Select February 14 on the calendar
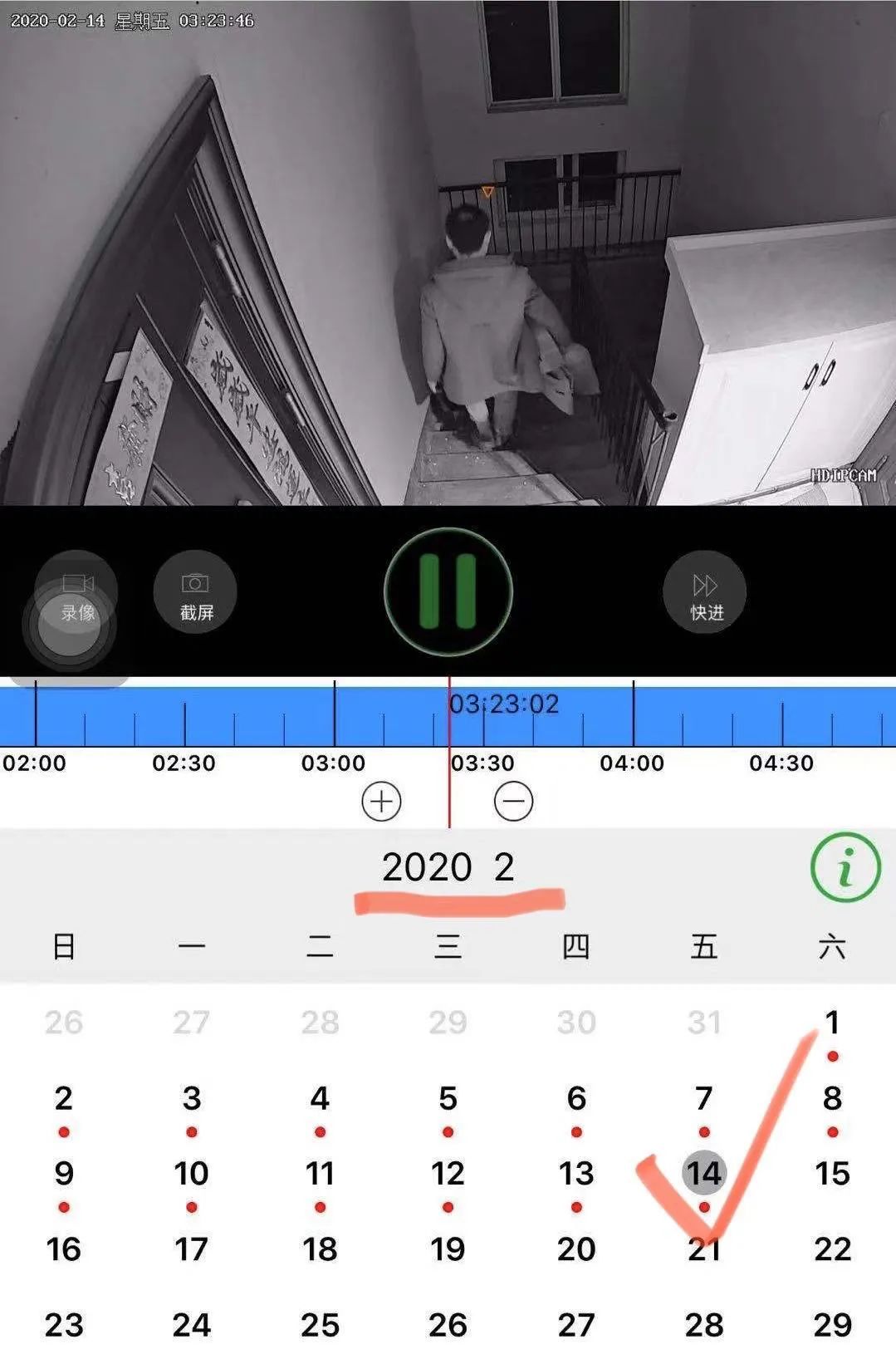This screenshot has width=896, height=1359. click(x=703, y=1174)
